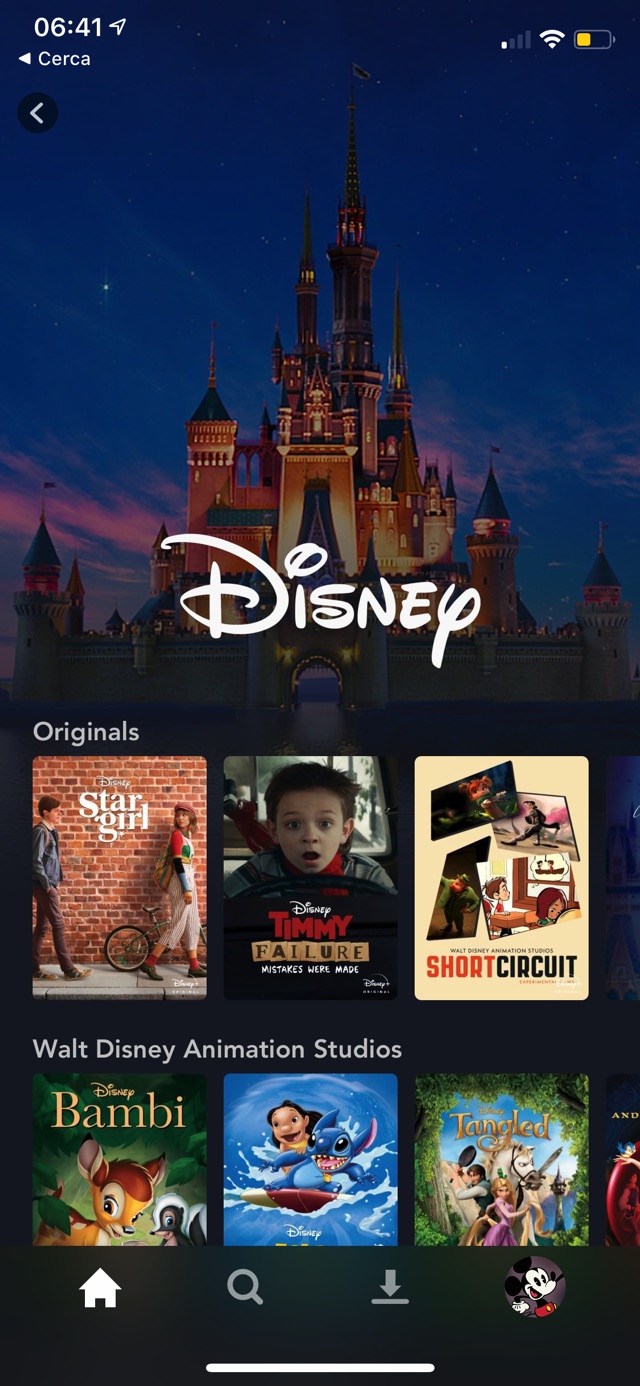Open the Stitch movie tile
Screen dimensions: 640x1386
310,1158
